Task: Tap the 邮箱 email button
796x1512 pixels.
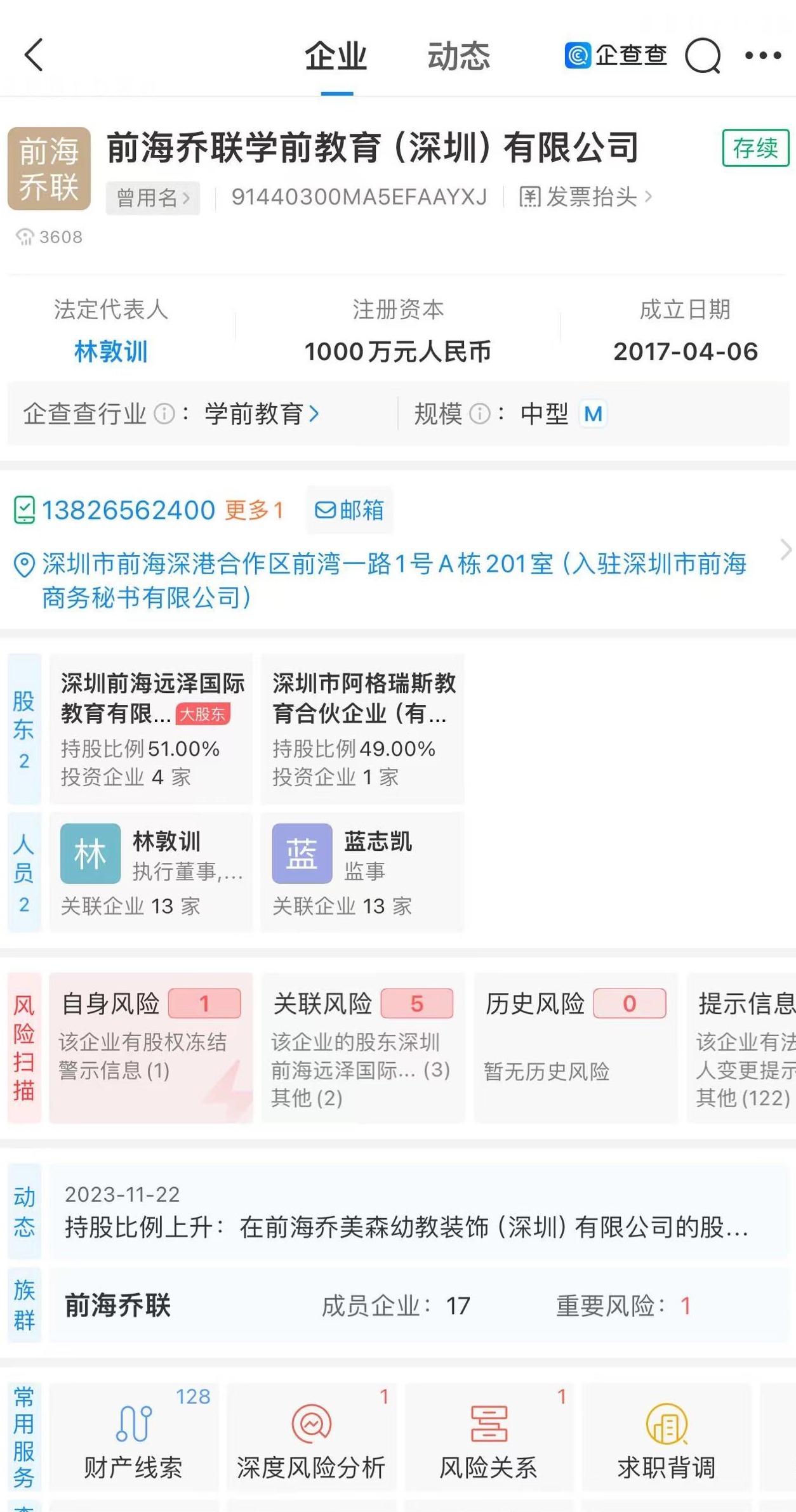Action: coord(350,510)
